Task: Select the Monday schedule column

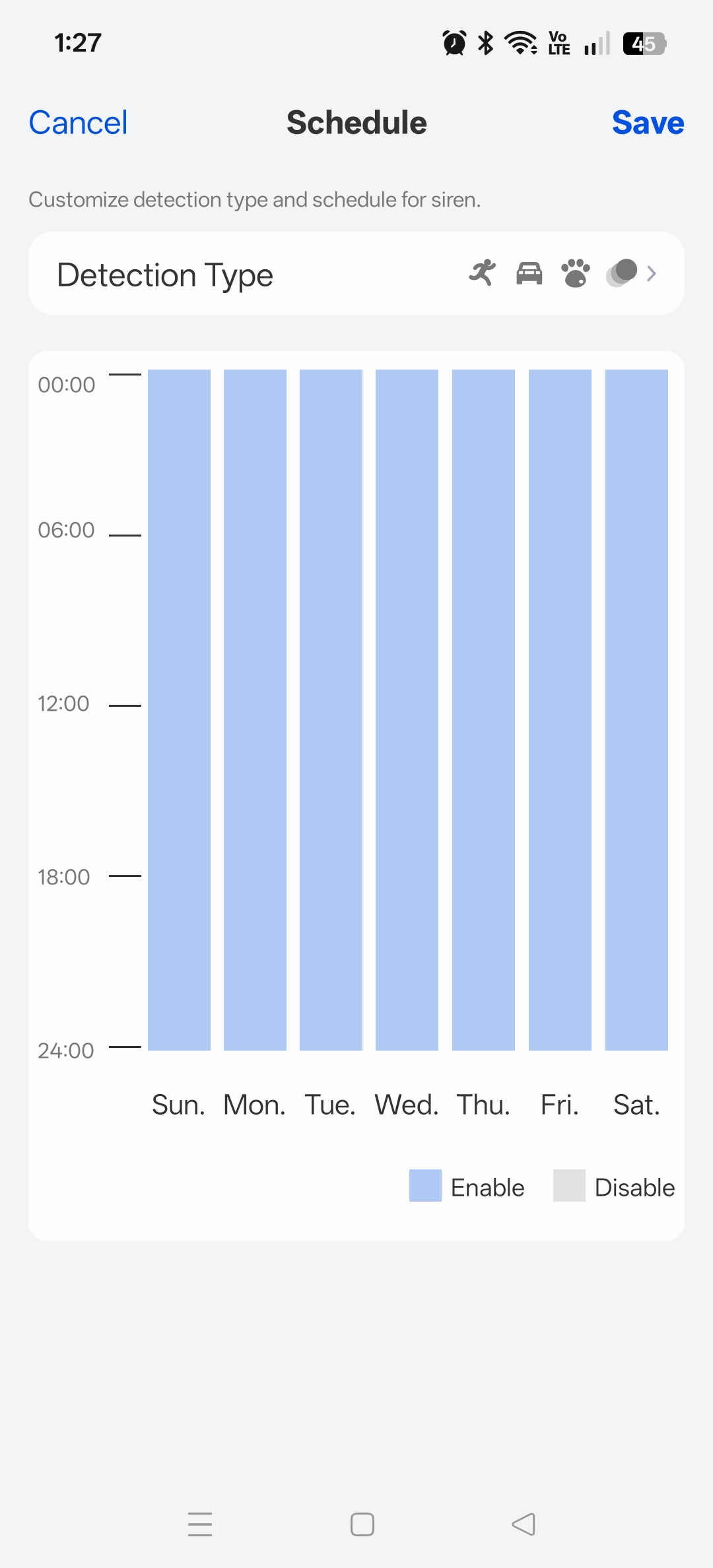Action: 255,709
